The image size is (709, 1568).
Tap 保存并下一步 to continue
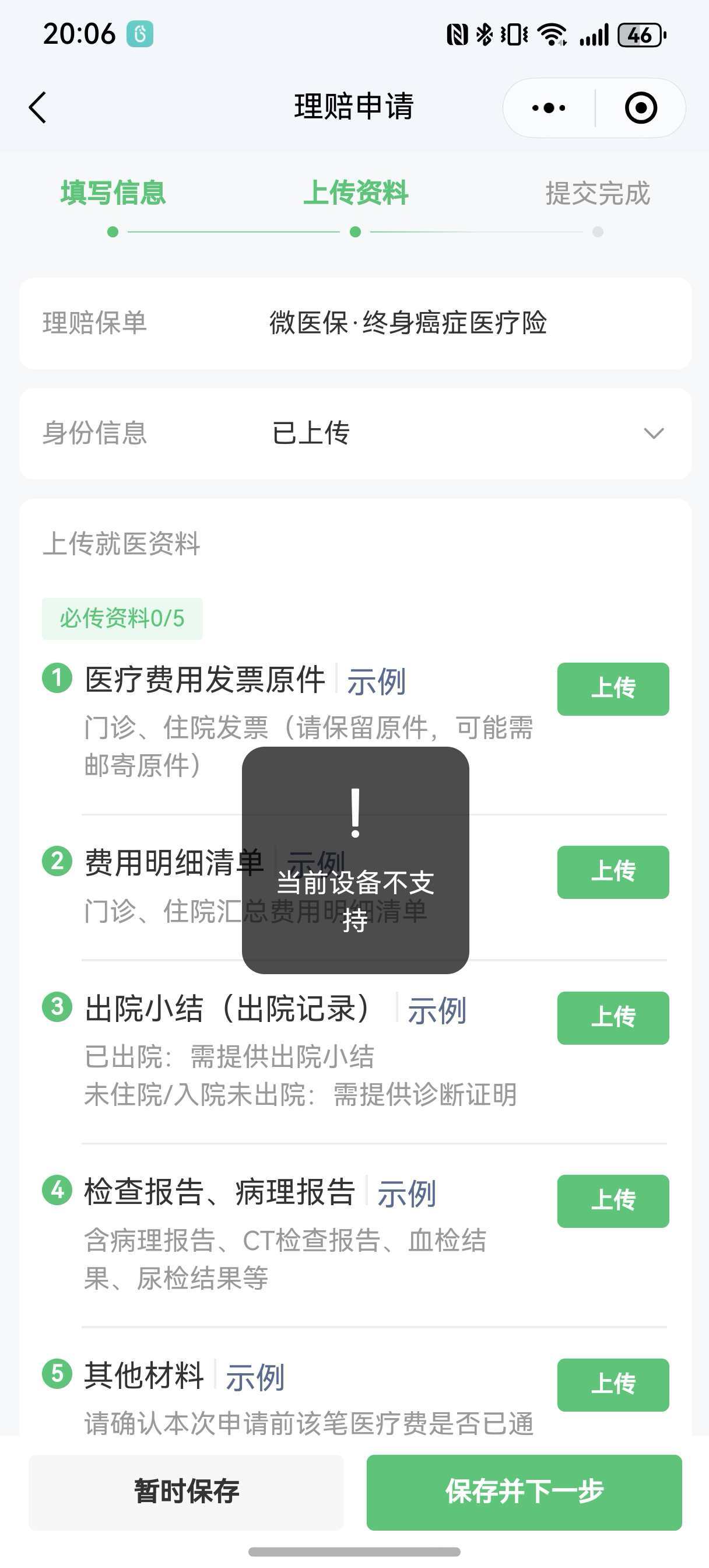pos(524,1492)
